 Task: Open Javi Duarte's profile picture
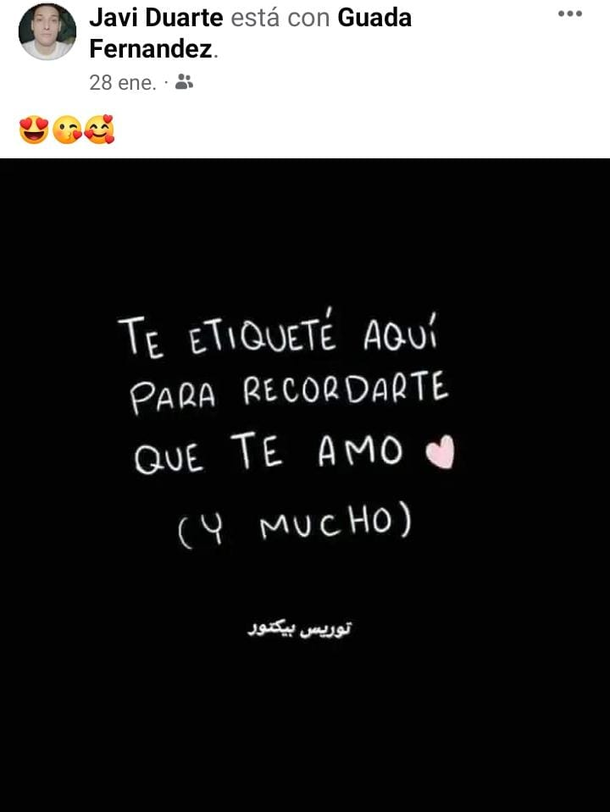click(47, 32)
